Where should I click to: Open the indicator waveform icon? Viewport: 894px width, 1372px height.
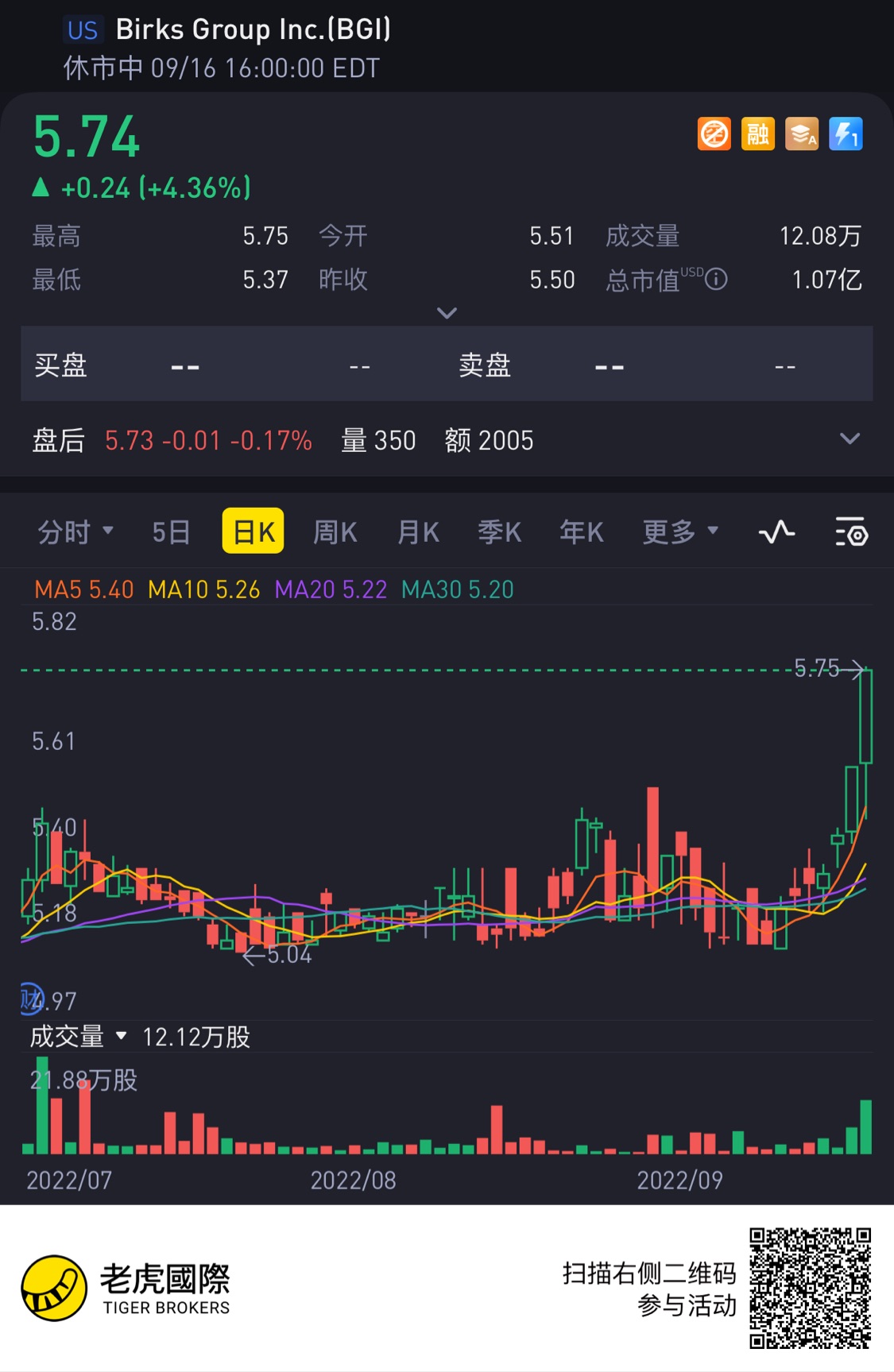click(x=776, y=531)
